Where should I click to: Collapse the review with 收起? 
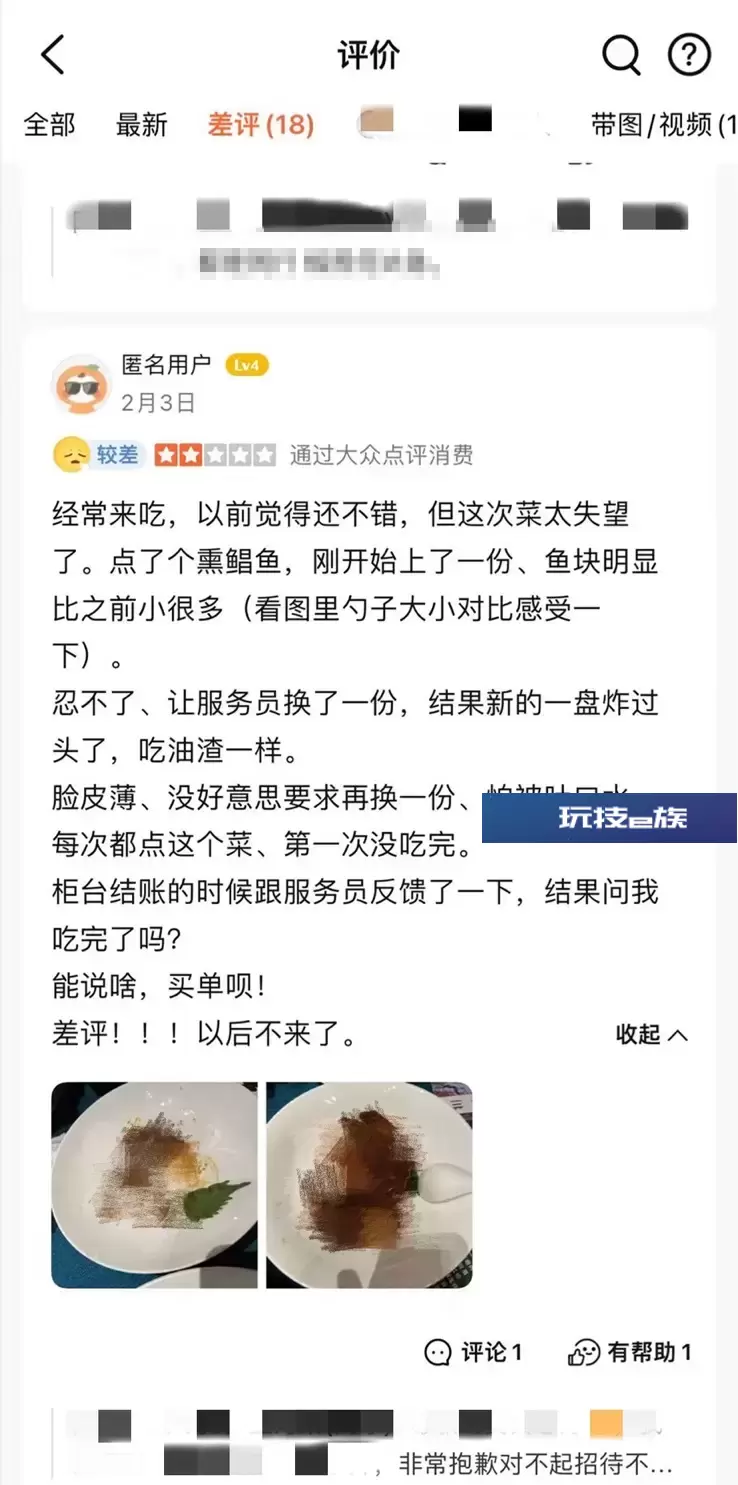pos(652,1034)
